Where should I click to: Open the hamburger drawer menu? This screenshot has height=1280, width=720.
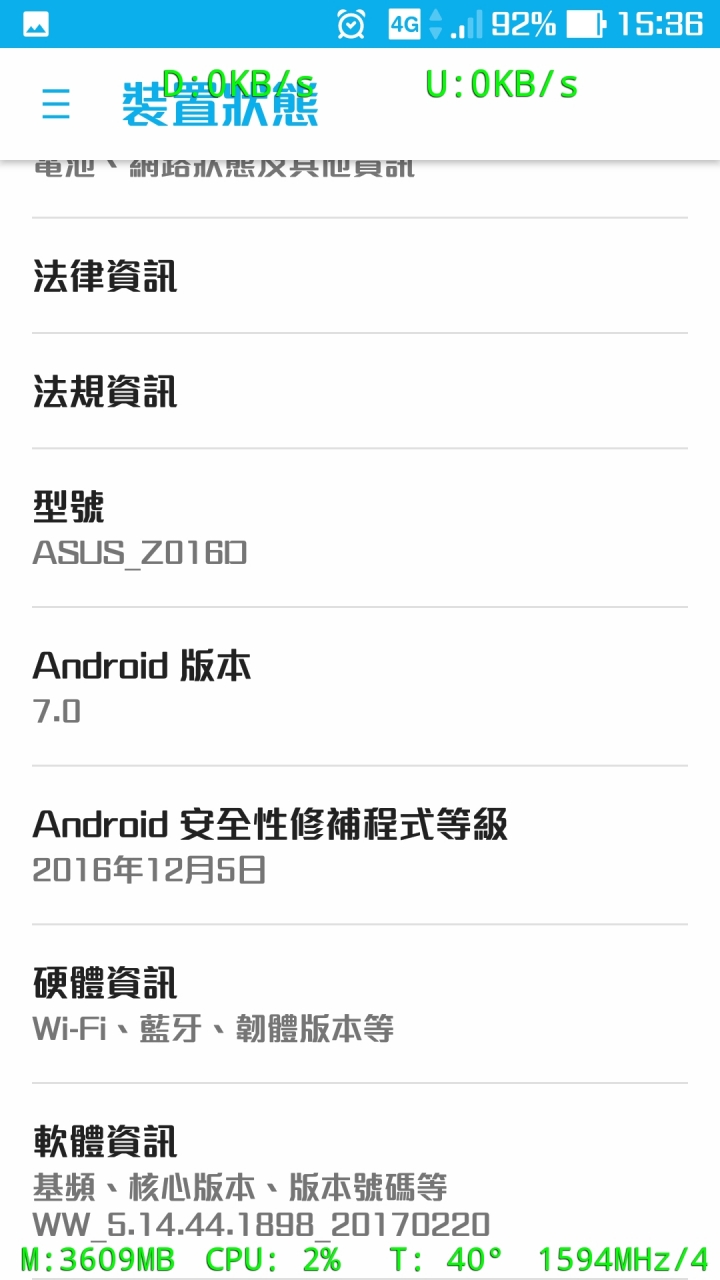click(56, 104)
